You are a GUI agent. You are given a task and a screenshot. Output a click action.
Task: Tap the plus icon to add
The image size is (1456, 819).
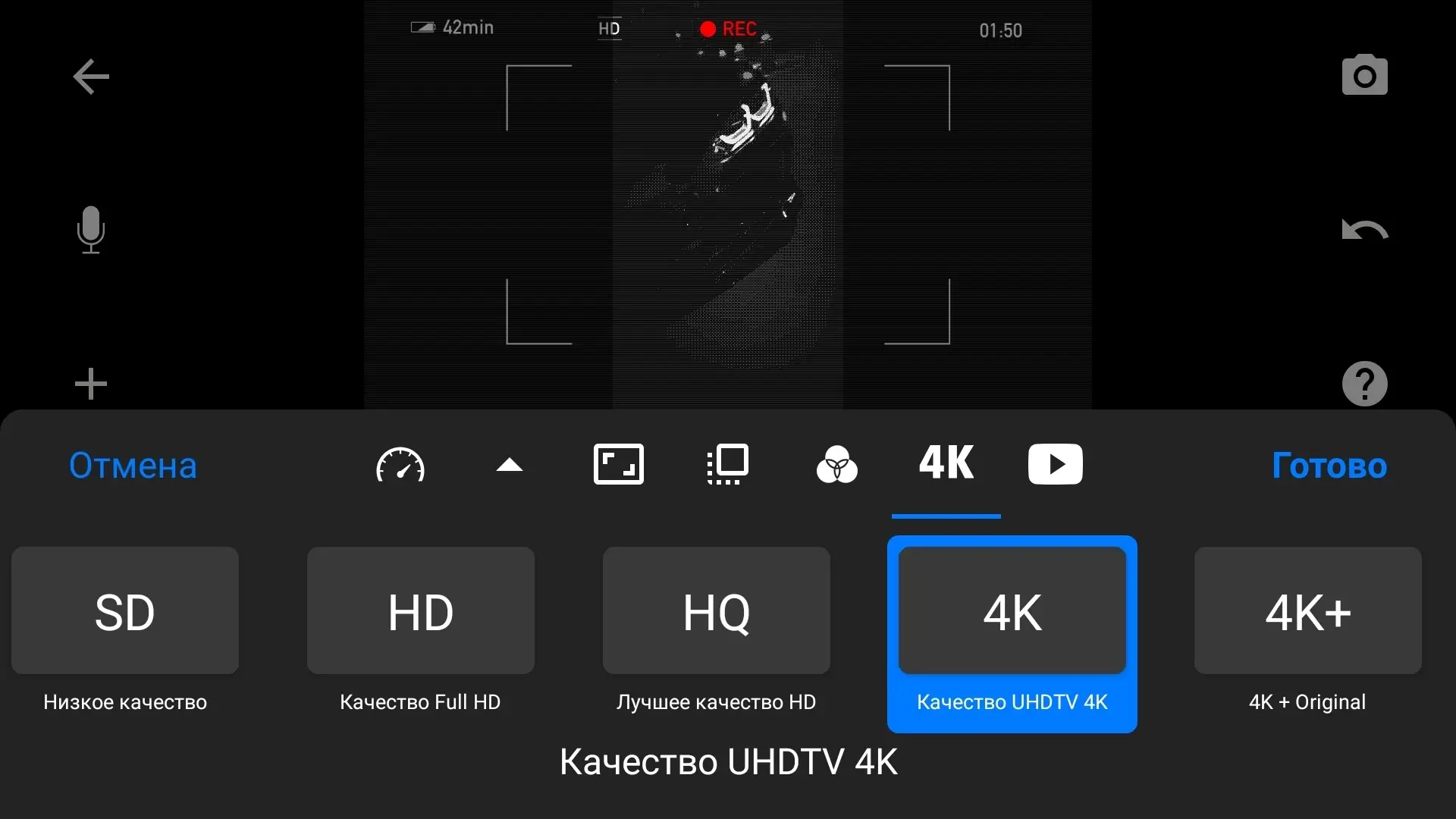(x=91, y=384)
